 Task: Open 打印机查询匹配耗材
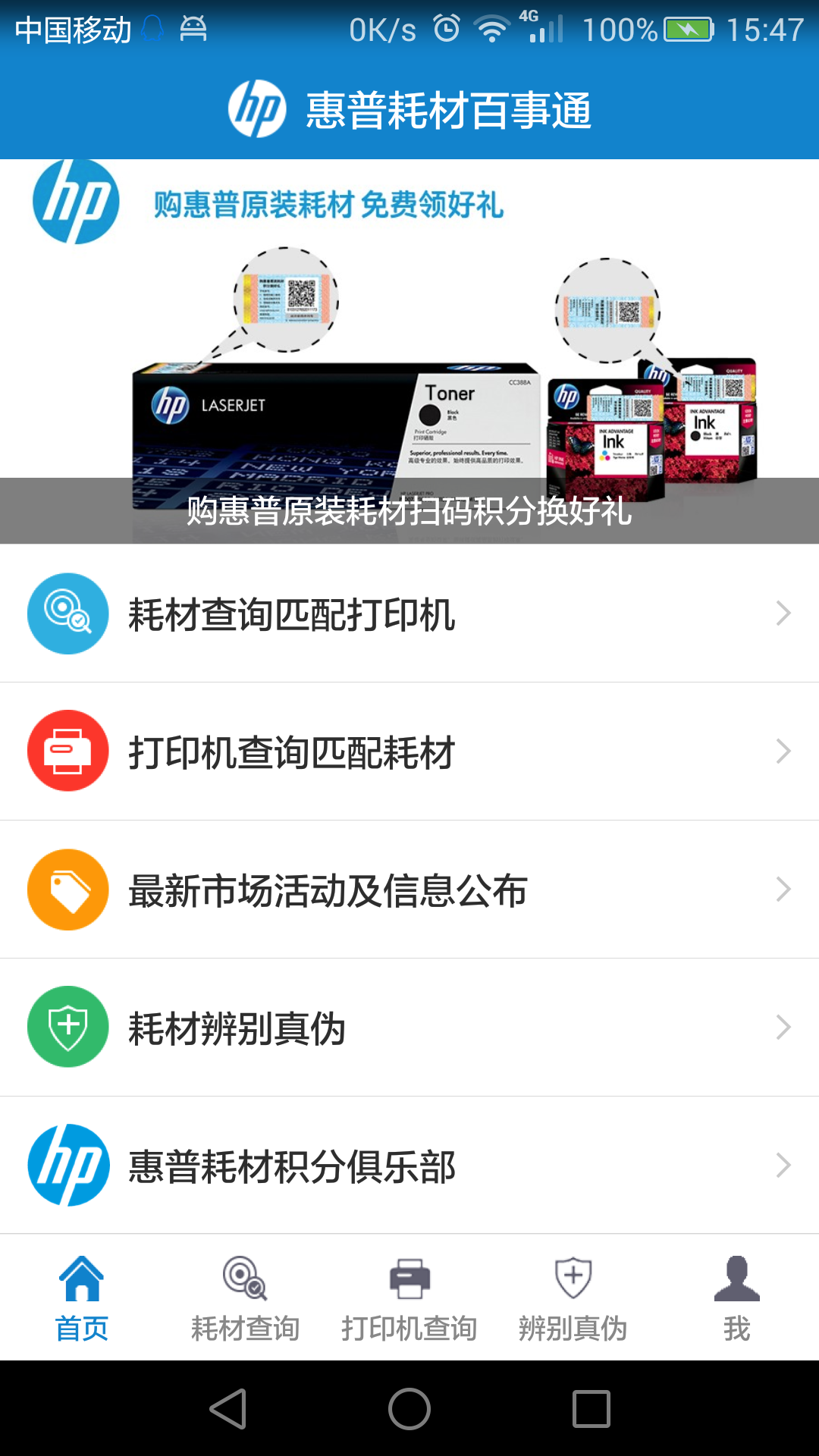409,752
